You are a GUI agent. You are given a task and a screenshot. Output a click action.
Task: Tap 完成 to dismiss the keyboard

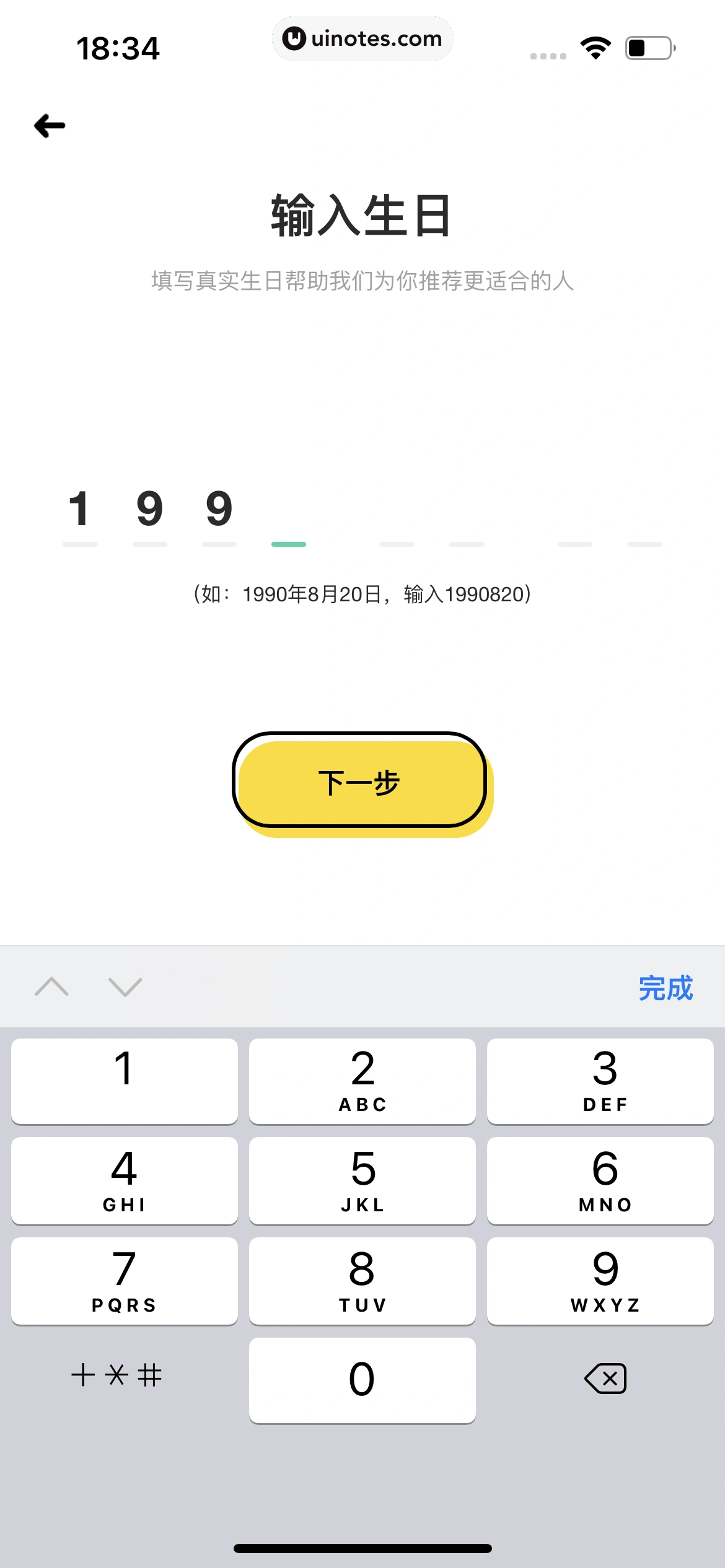tap(664, 986)
